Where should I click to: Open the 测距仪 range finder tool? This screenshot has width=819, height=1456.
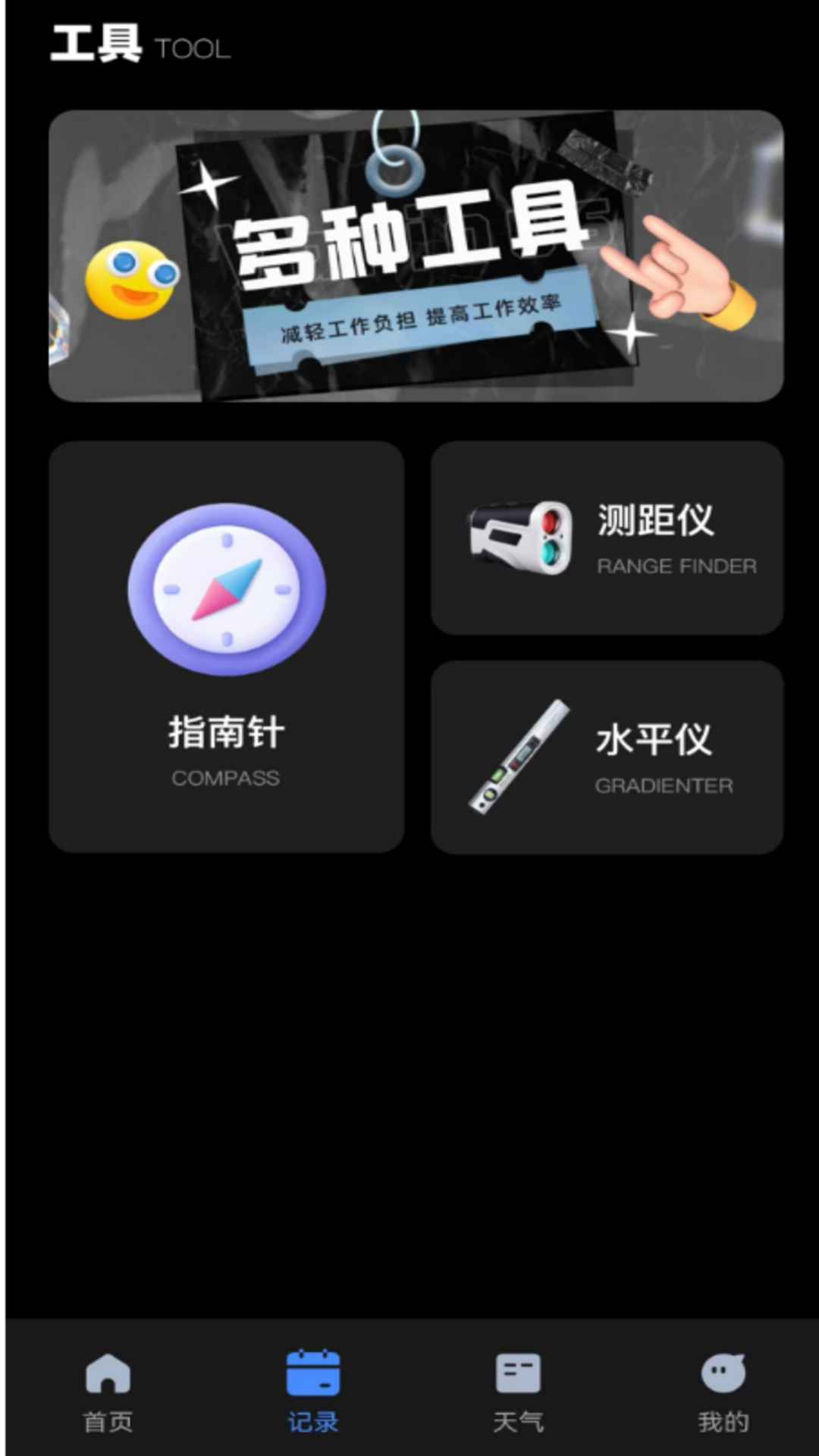click(607, 538)
